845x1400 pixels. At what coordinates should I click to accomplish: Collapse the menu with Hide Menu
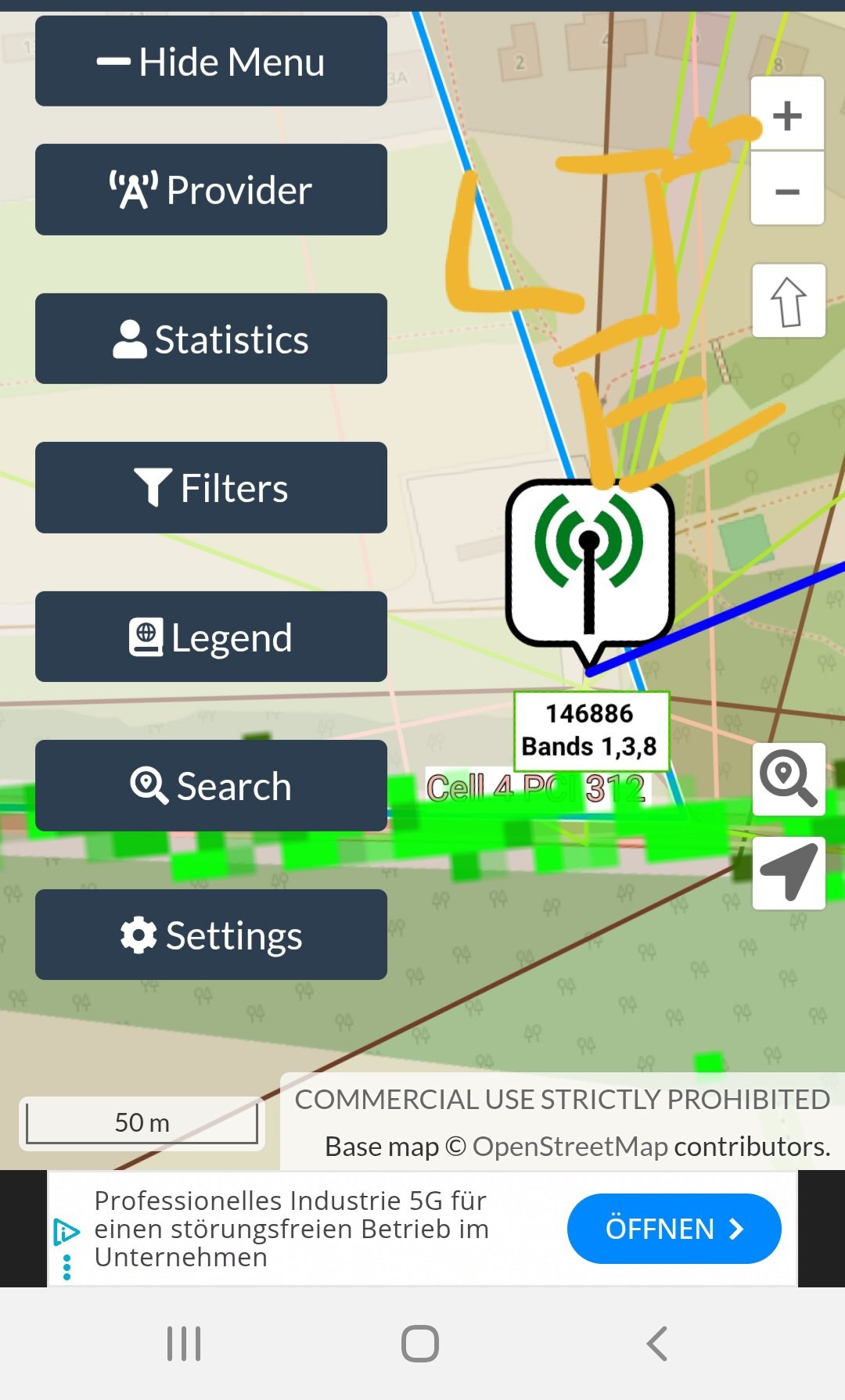coord(211,61)
